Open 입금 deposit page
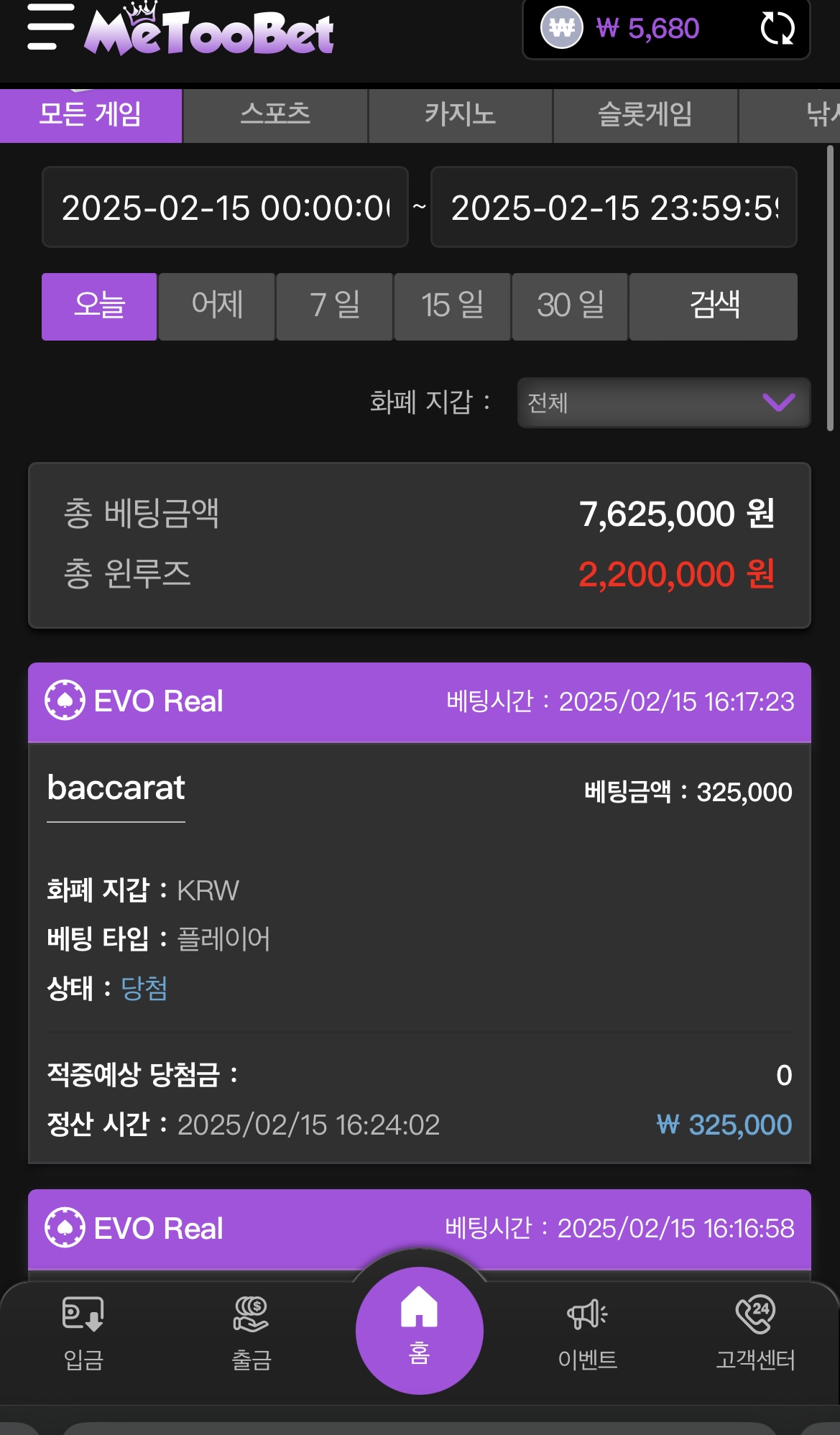This screenshot has height=1435, width=840. pyautogui.click(x=83, y=1334)
